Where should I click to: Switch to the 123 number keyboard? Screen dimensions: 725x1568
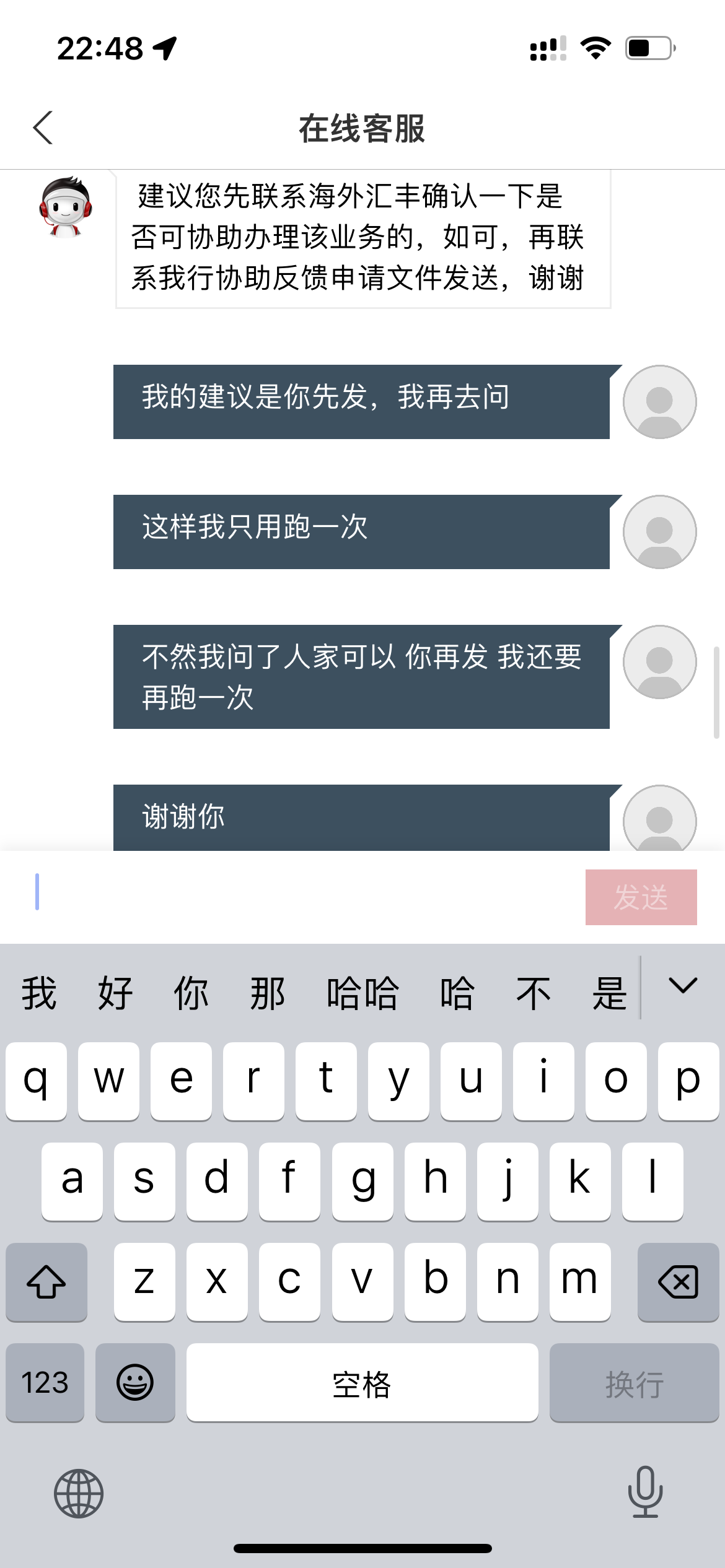tap(45, 1382)
